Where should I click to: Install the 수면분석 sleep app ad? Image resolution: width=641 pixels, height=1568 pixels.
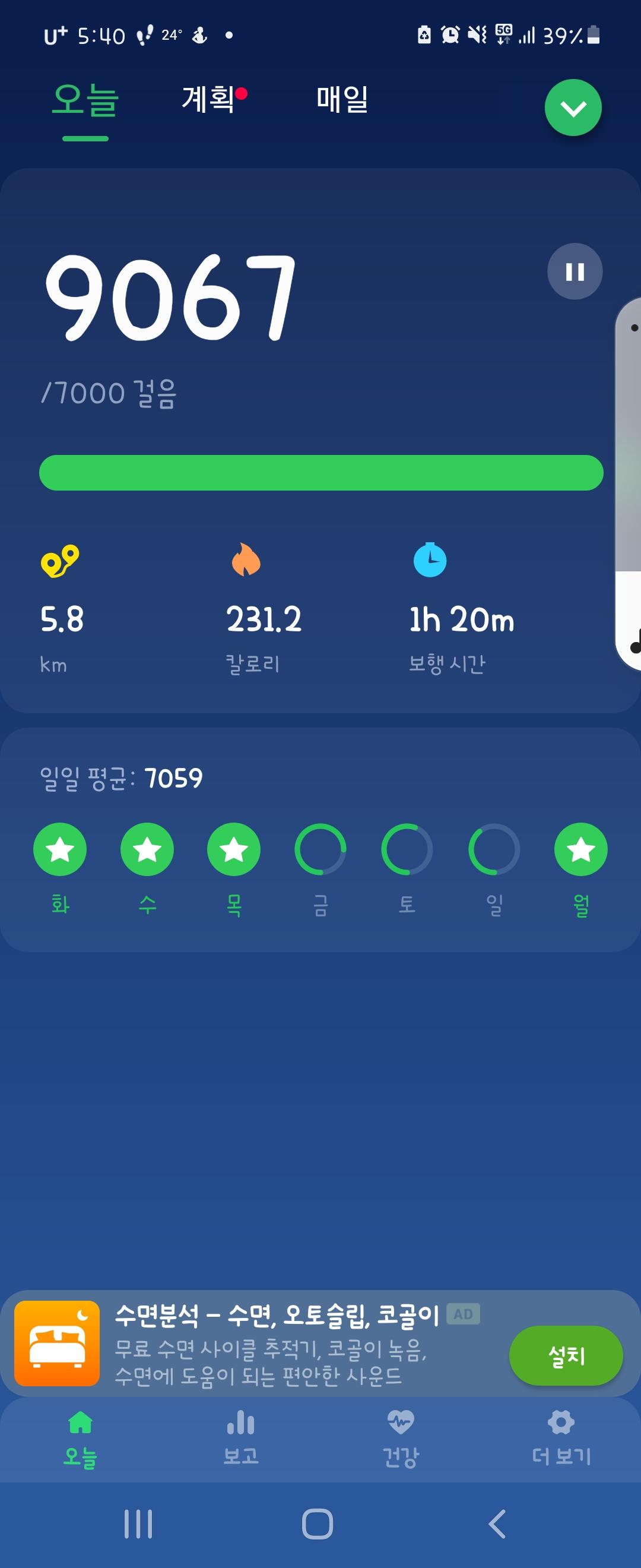point(566,1355)
